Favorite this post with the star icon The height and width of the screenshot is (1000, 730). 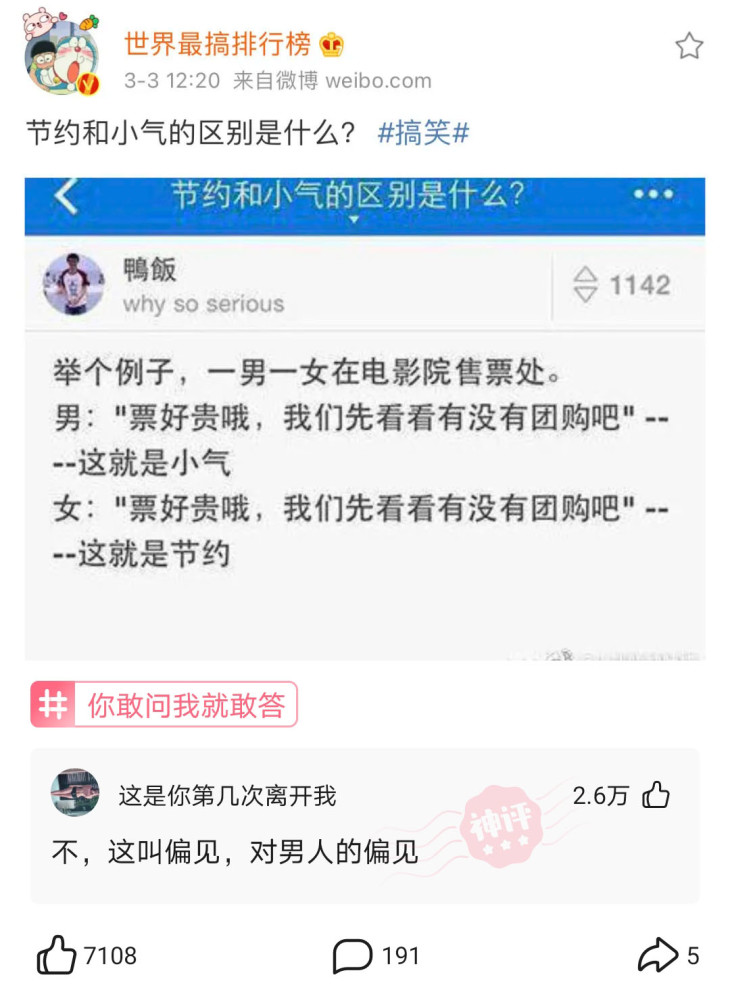click(x=689, y=46)
